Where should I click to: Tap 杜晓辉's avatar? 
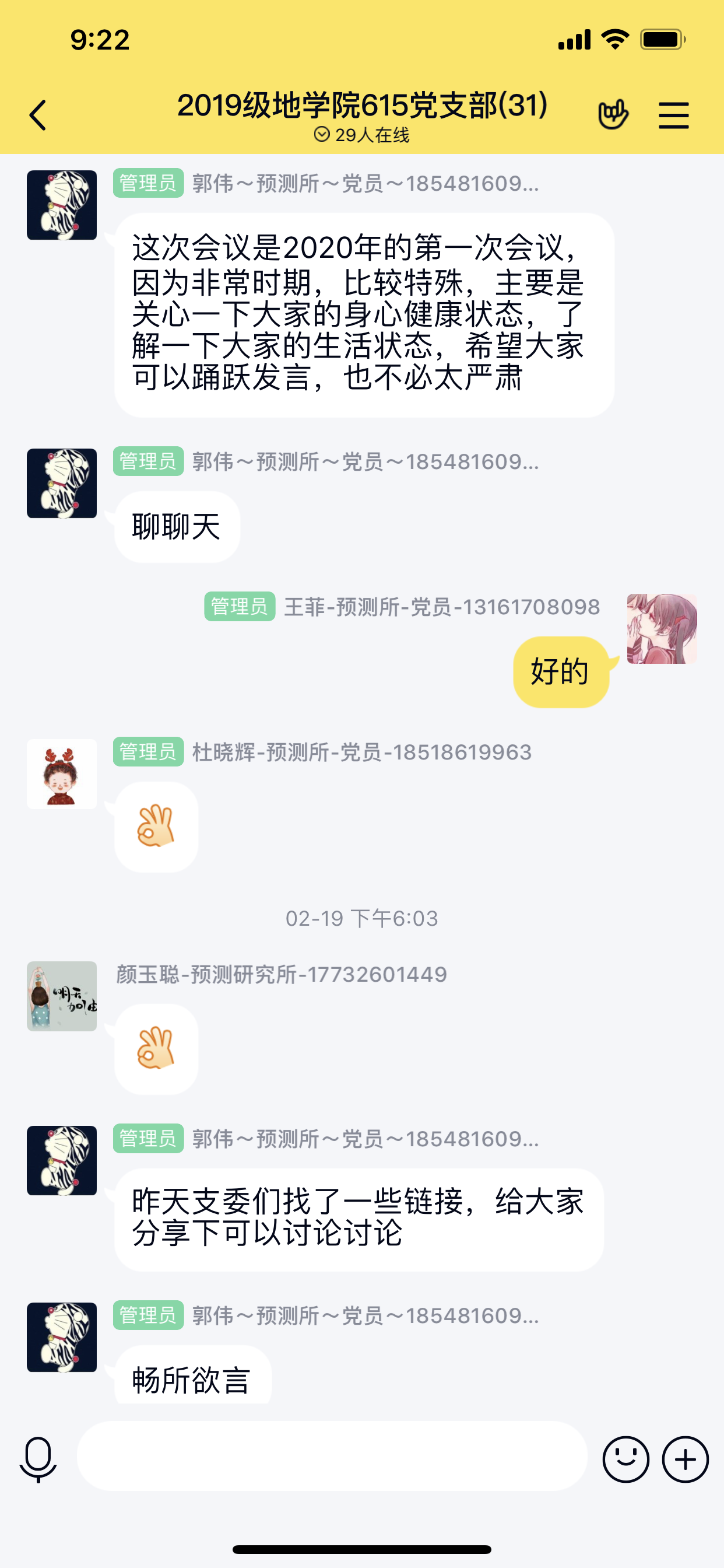[61, 773]
